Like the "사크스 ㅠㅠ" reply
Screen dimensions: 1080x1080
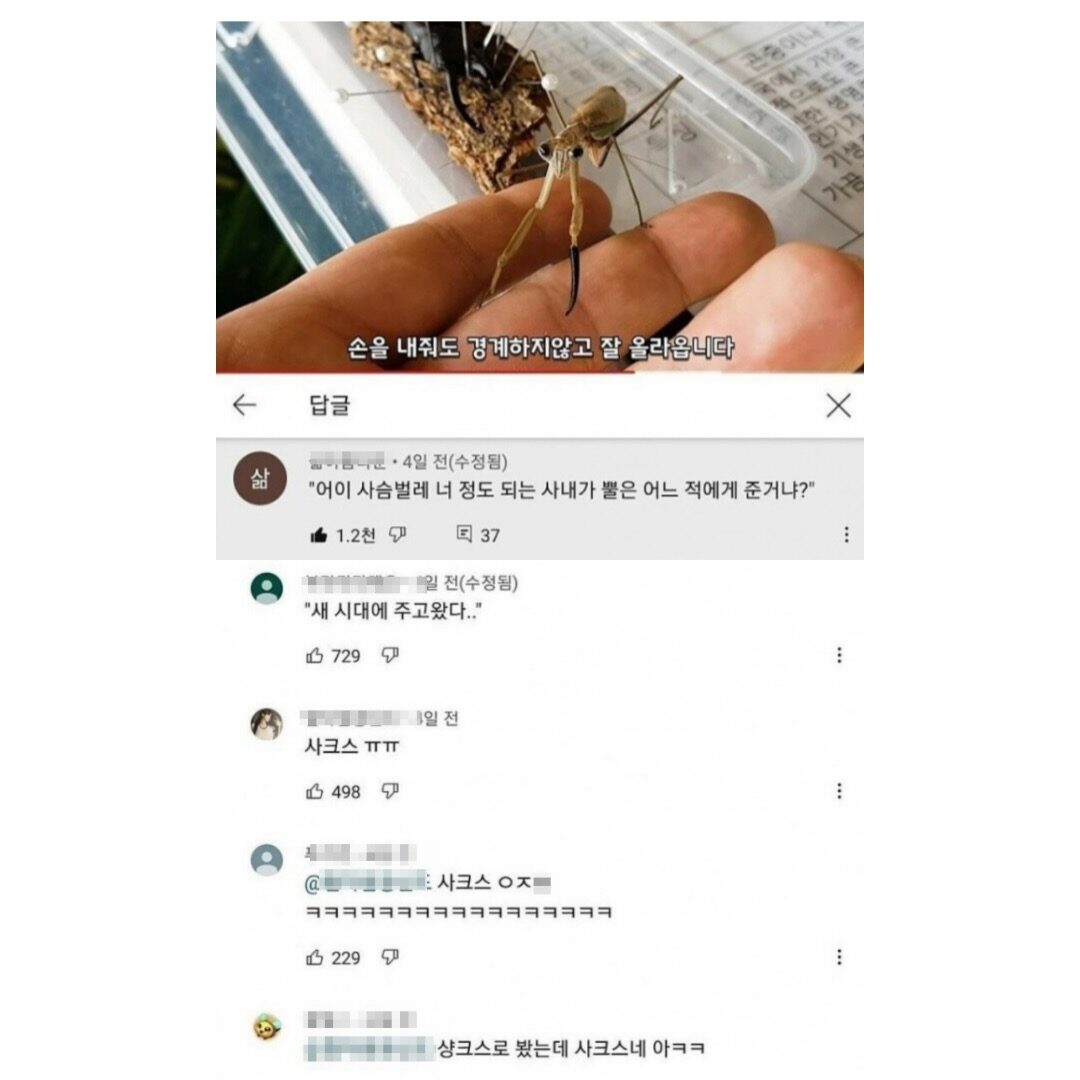[x=315, y=791]
